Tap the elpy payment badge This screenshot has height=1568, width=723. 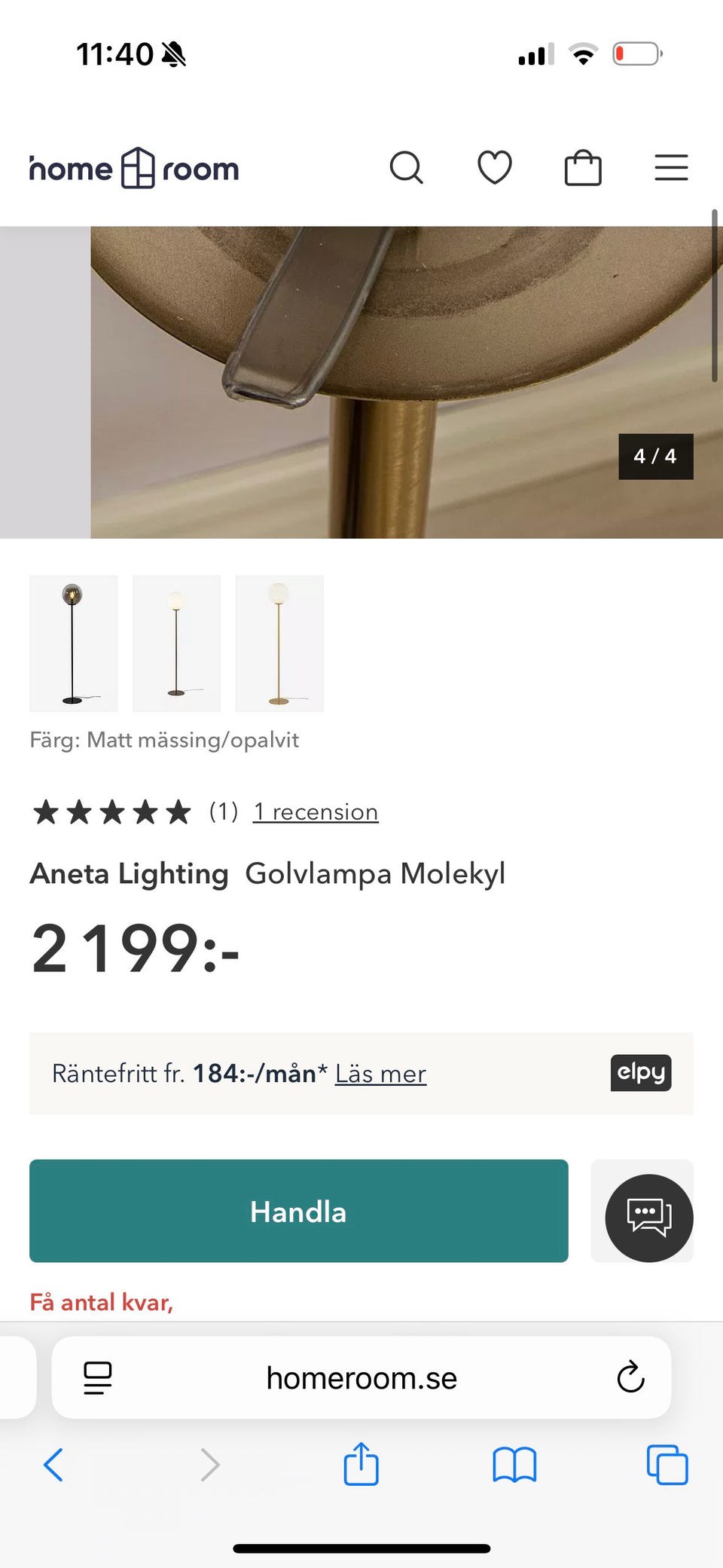[x=640, y=1073]
